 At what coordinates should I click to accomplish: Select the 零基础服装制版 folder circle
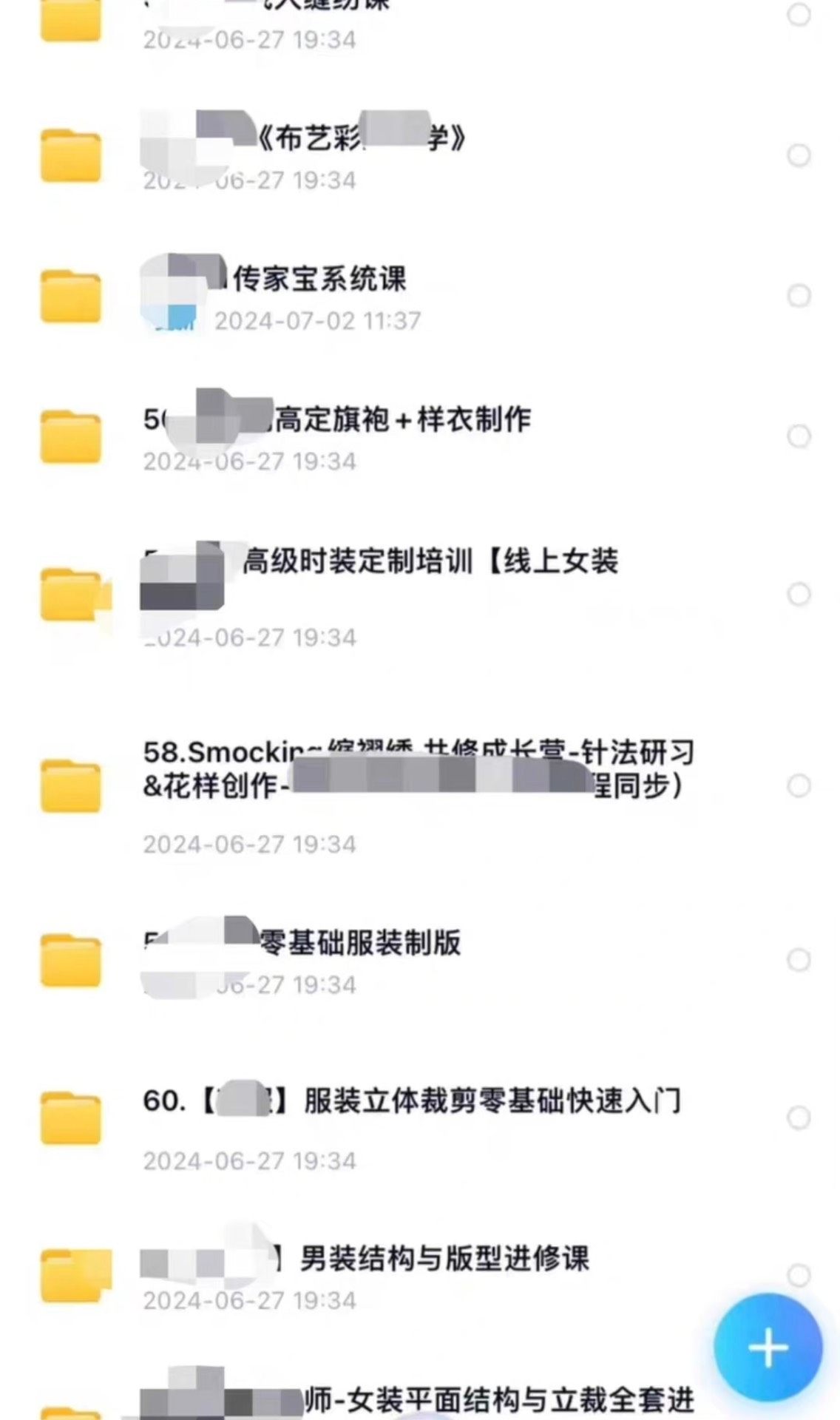[x=799, y=960]
